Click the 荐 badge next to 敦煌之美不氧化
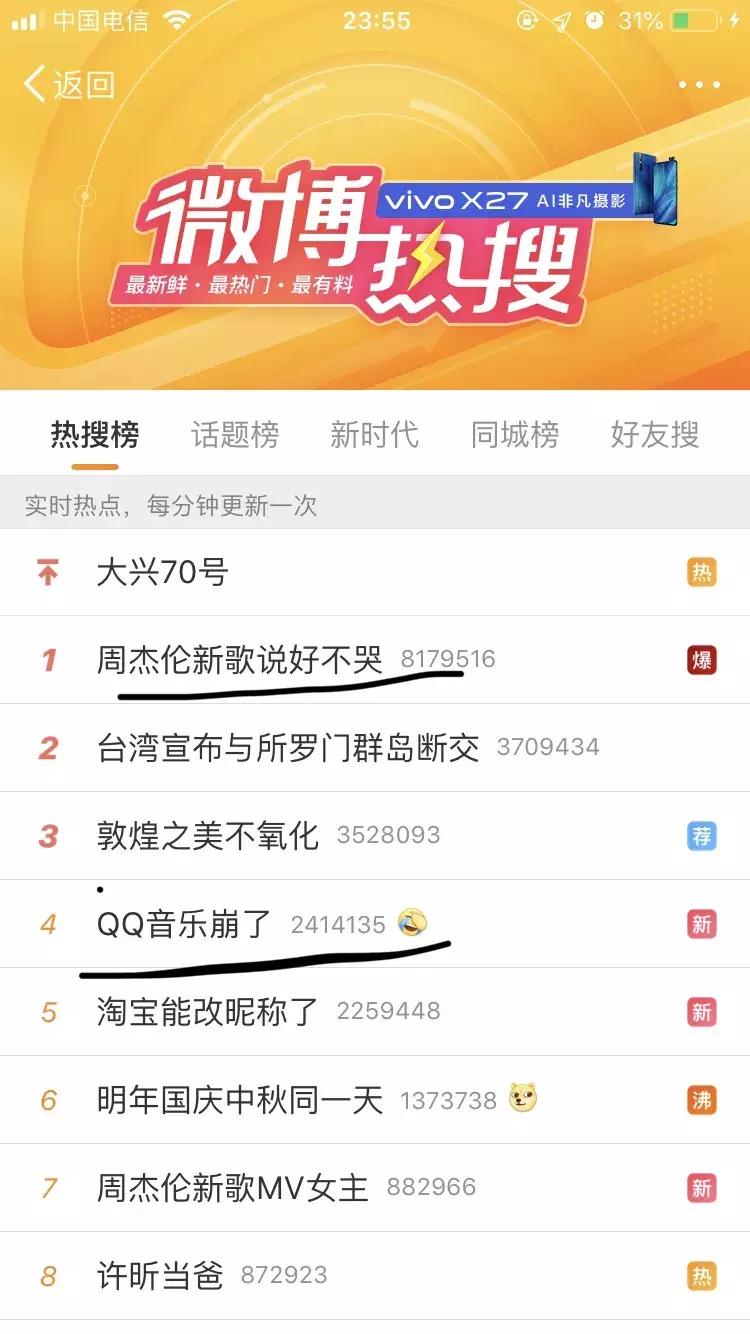 click(x=704, y=836)
